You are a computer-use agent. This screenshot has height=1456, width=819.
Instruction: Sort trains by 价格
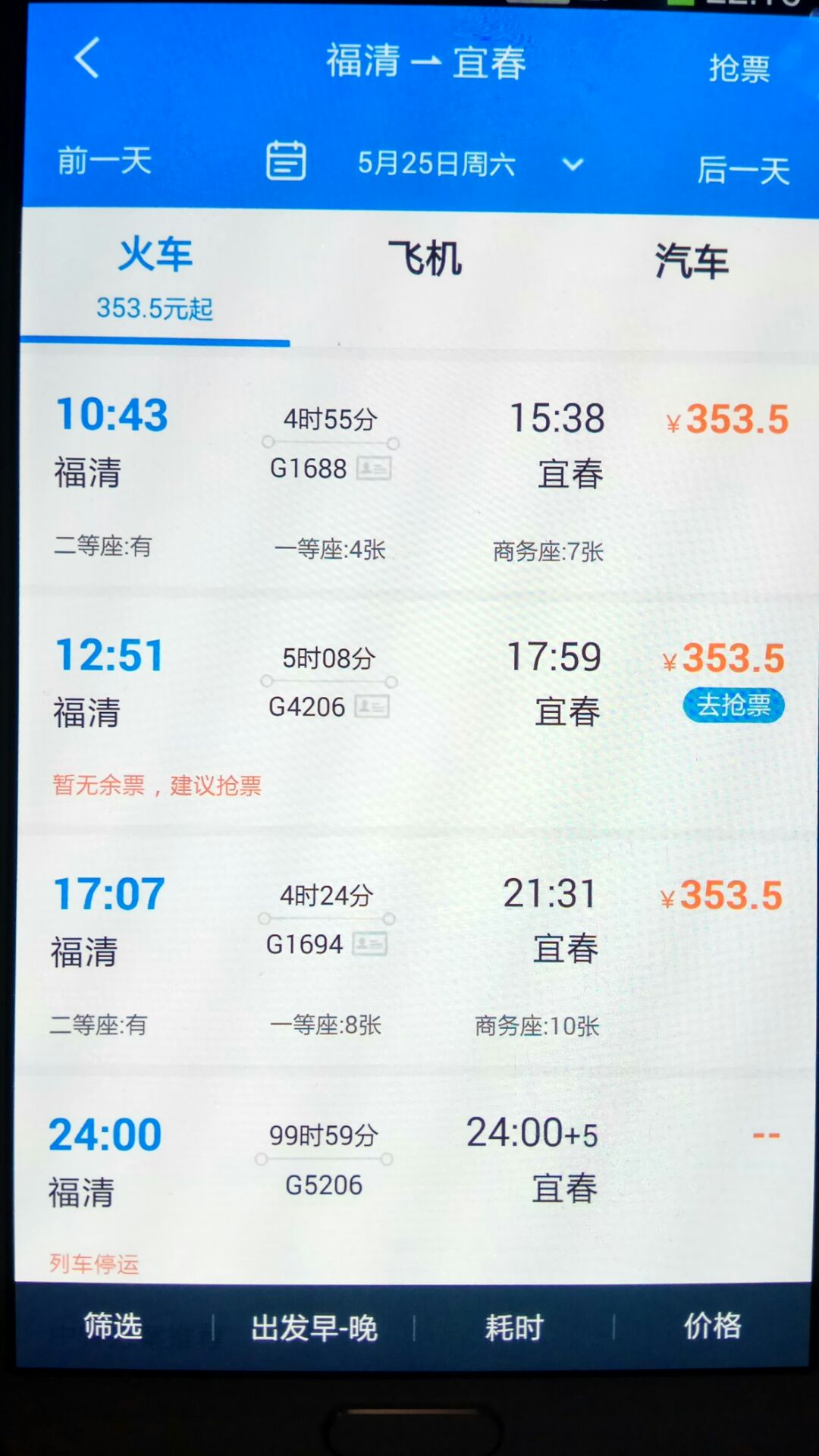(712, 1326)
